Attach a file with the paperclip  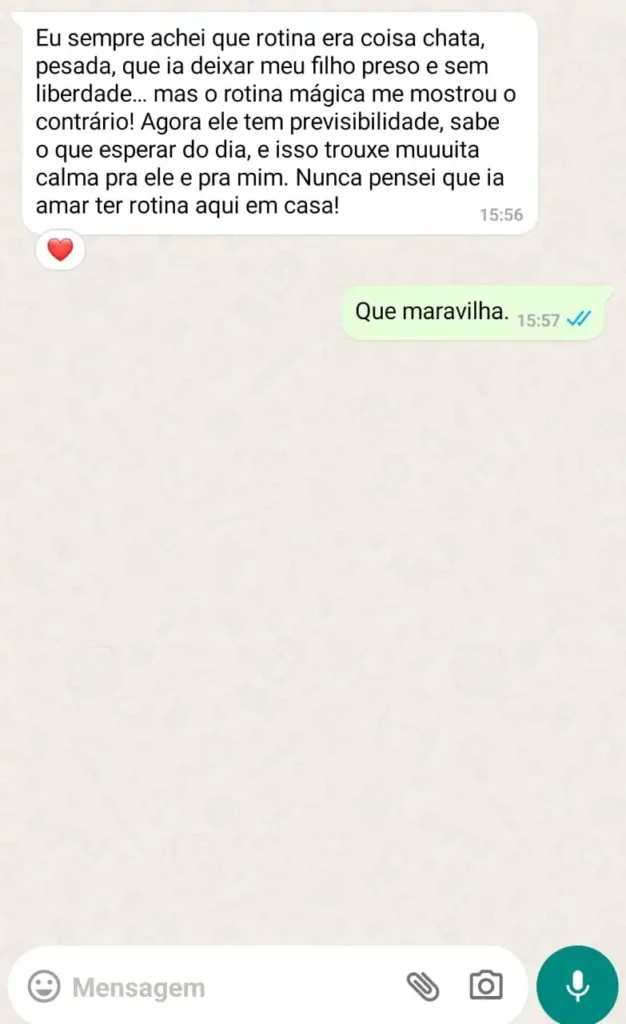point(423,987)
